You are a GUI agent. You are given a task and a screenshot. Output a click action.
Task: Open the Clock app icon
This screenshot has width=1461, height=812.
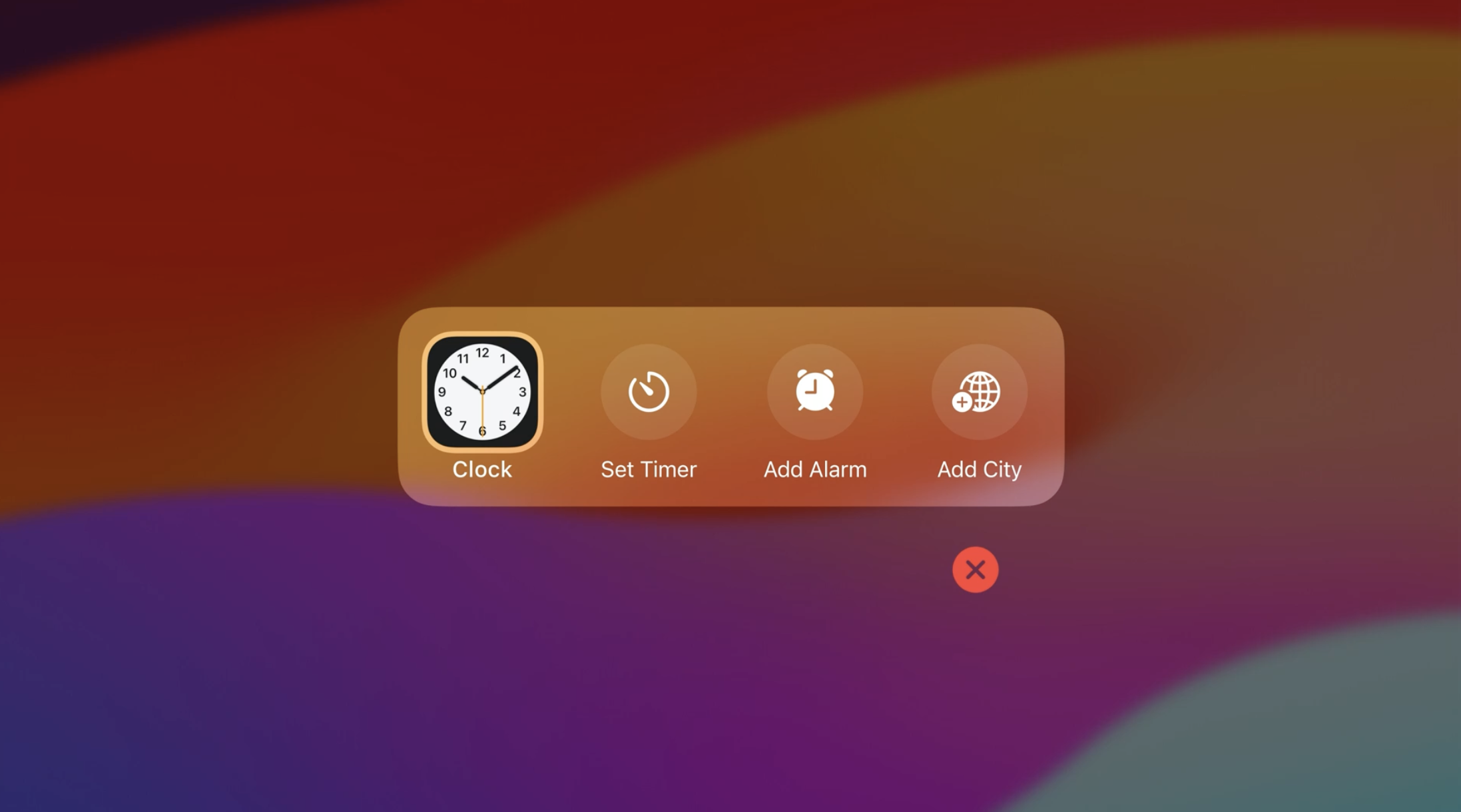(x=482, y=392)
